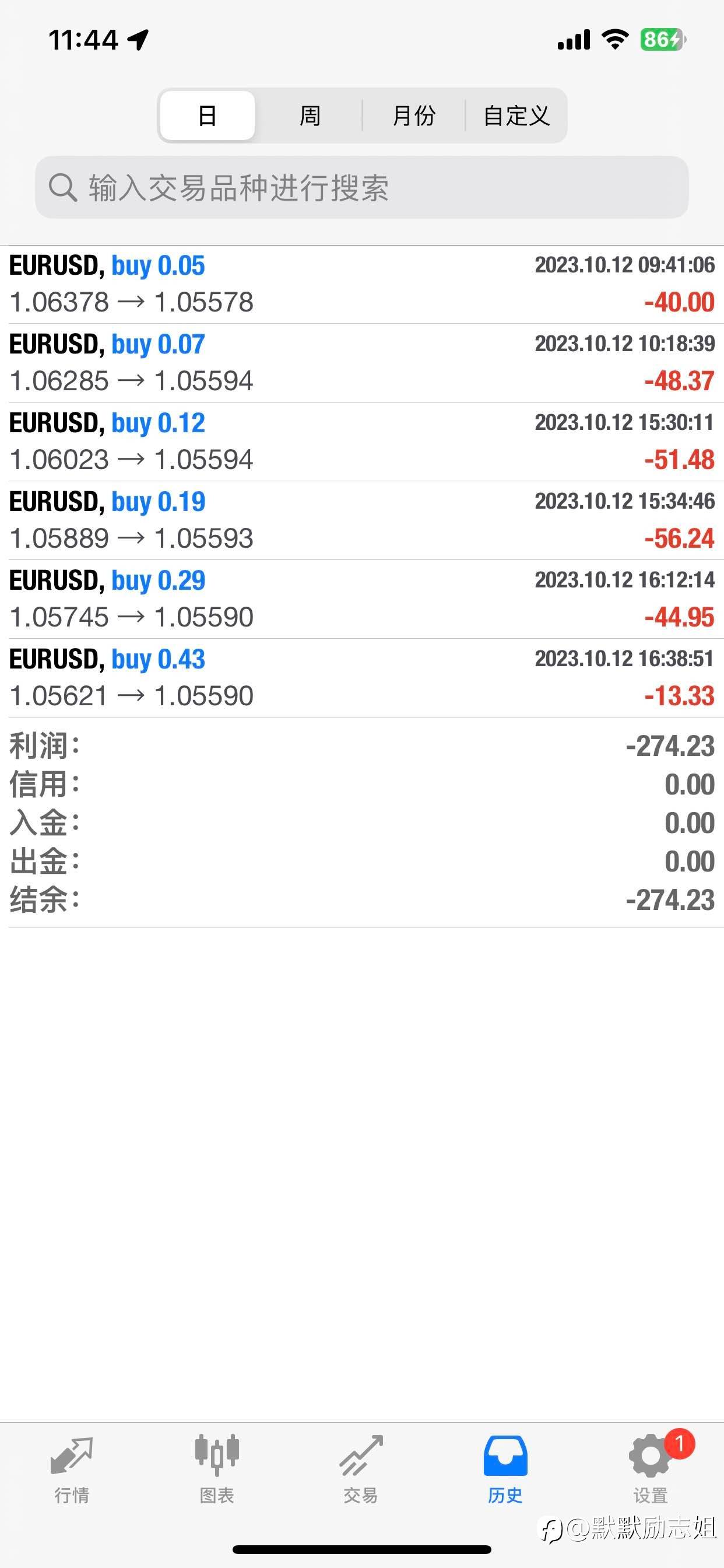Switch to the 月份 (month) period
The height and width of the screenshot is (1568, 724).
click(414, 116)
